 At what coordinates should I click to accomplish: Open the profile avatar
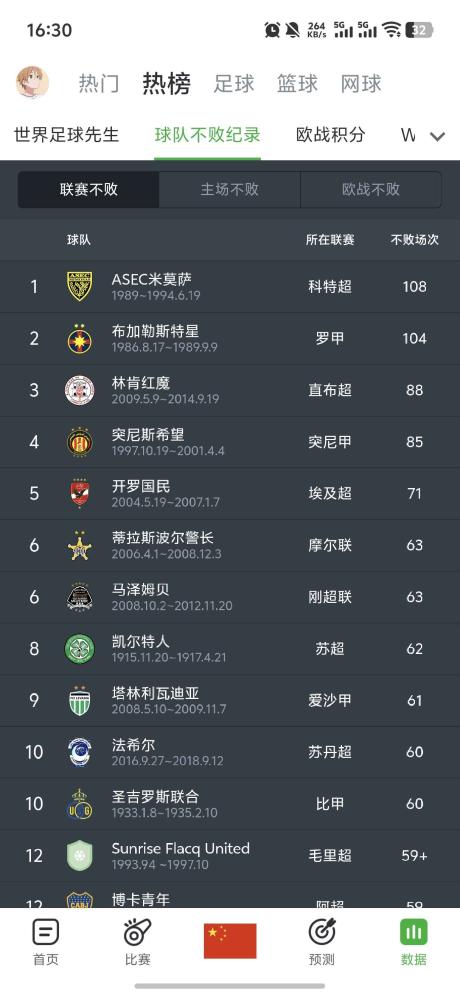[x=32, y=82]
